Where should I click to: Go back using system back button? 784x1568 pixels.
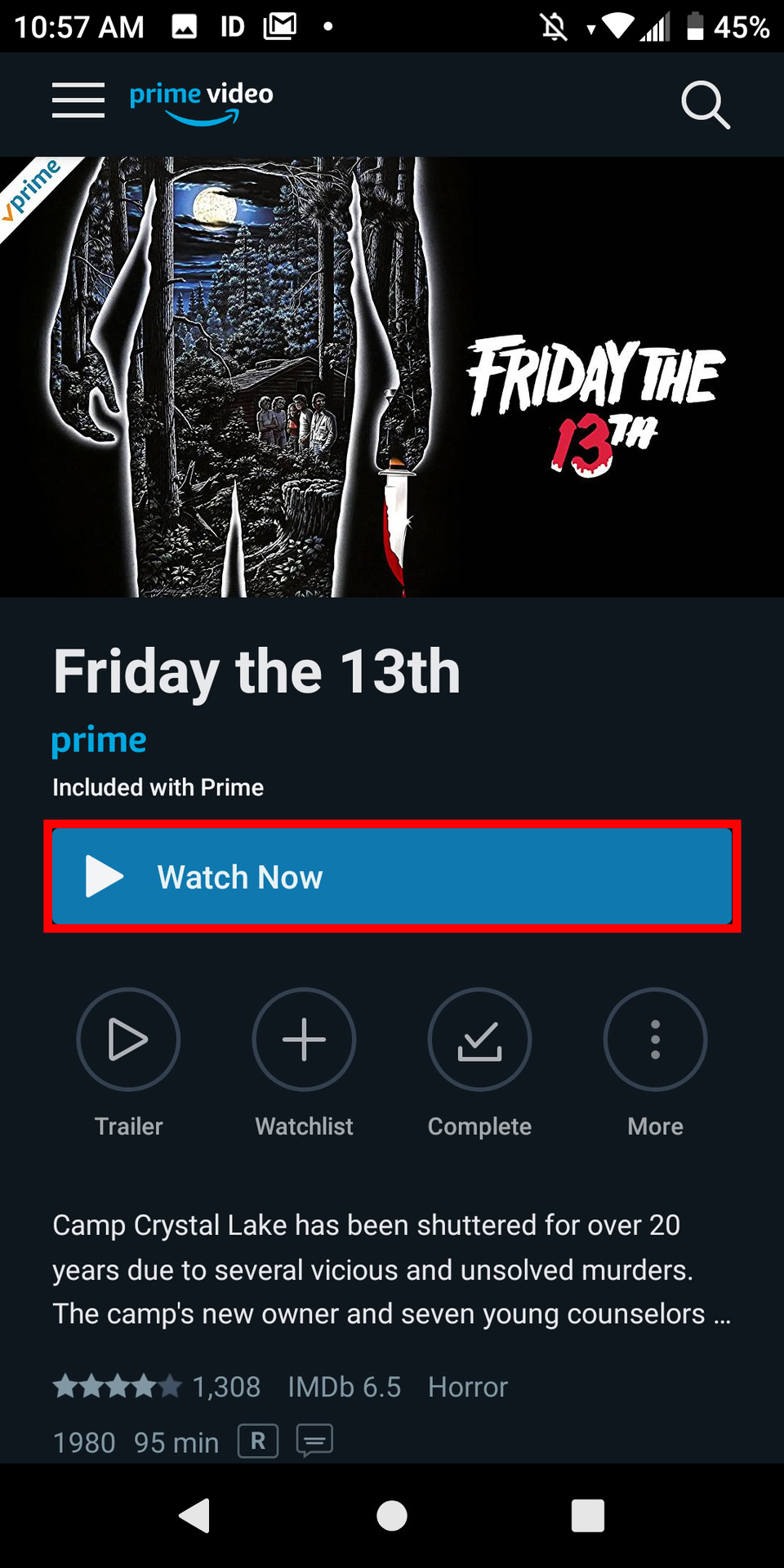click(195, 1516)
